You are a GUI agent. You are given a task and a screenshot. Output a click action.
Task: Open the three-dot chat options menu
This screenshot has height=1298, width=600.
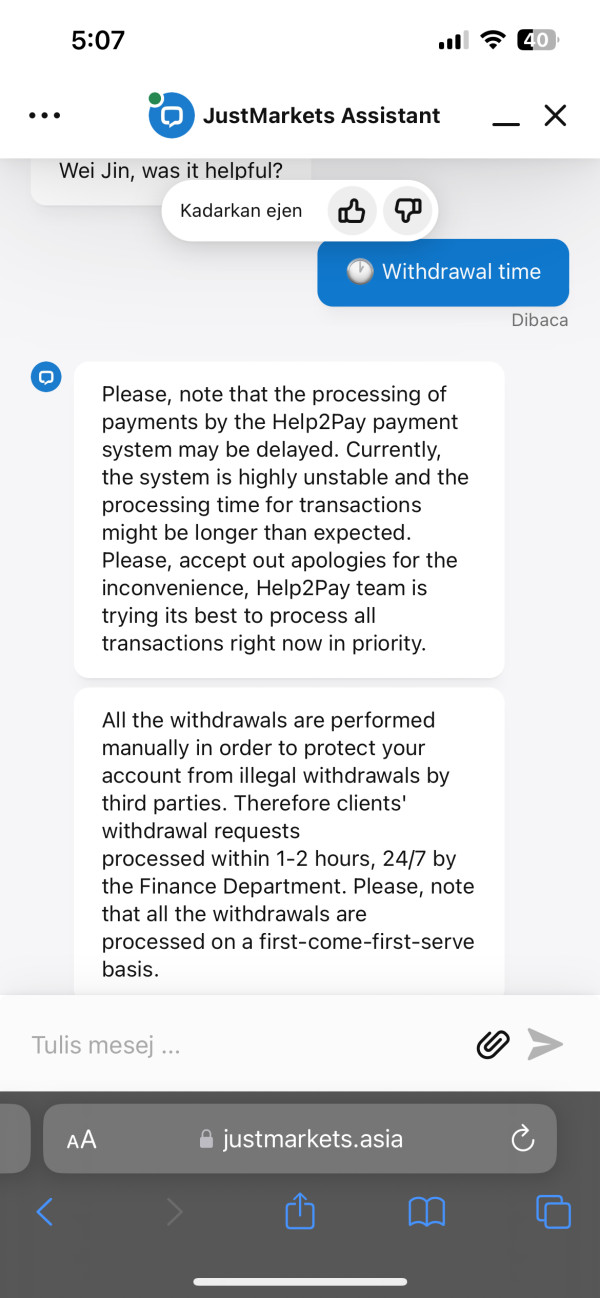coord(44,116)
